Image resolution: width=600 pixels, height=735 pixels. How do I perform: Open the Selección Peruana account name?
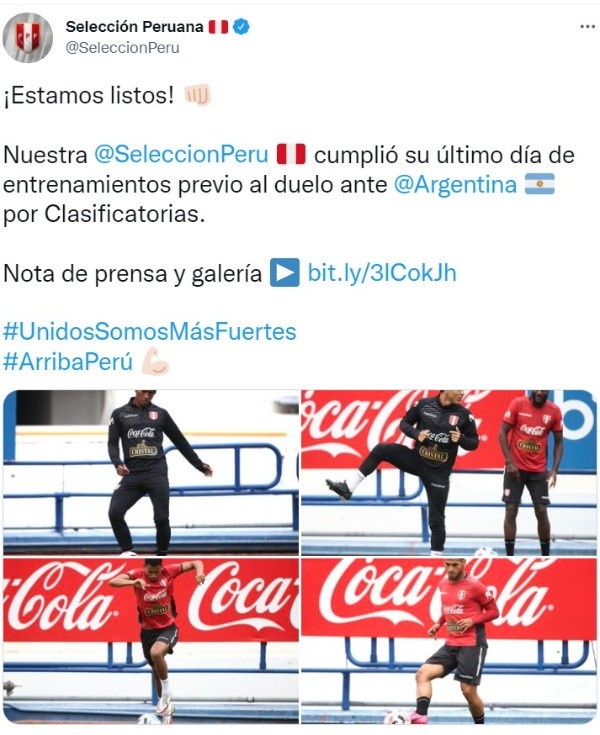[134, 27]
